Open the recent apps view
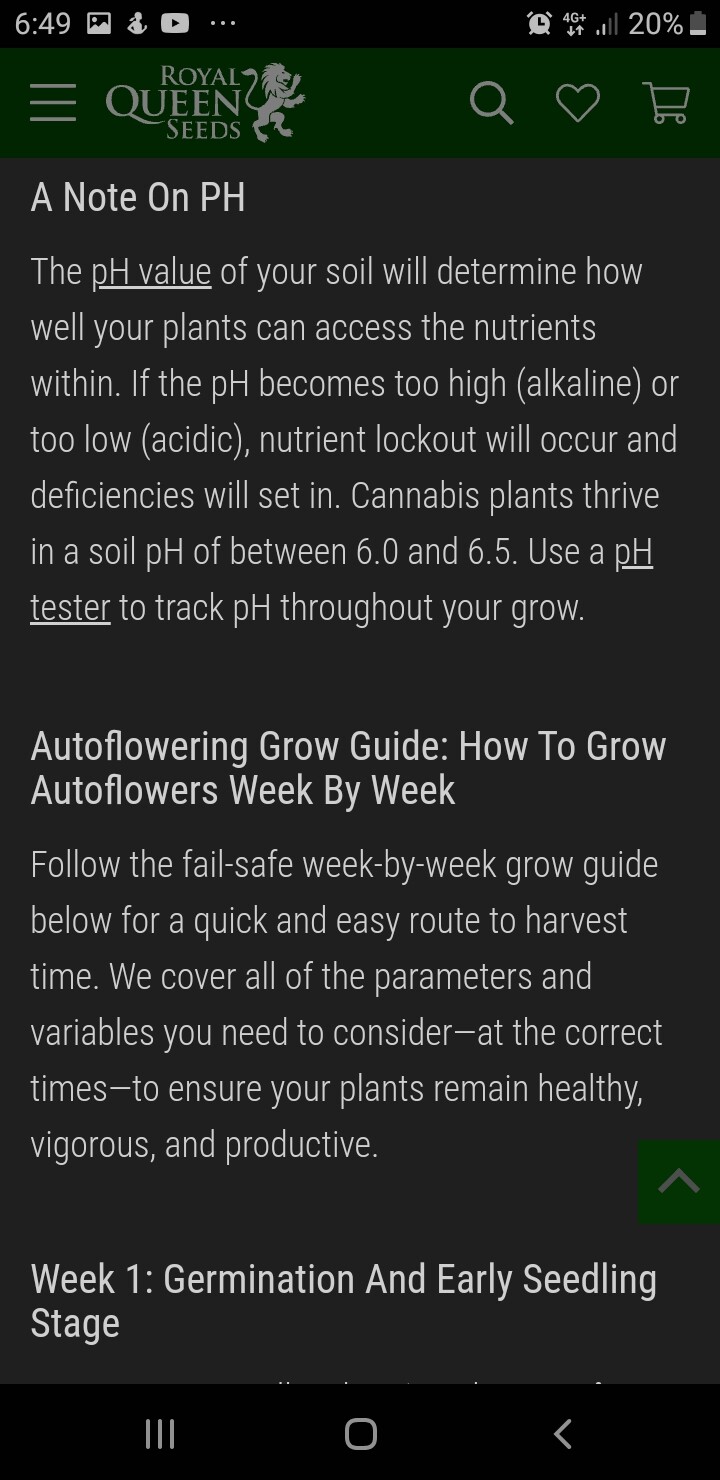This screenshot has width=720, height=1480. pos(160,1434)
